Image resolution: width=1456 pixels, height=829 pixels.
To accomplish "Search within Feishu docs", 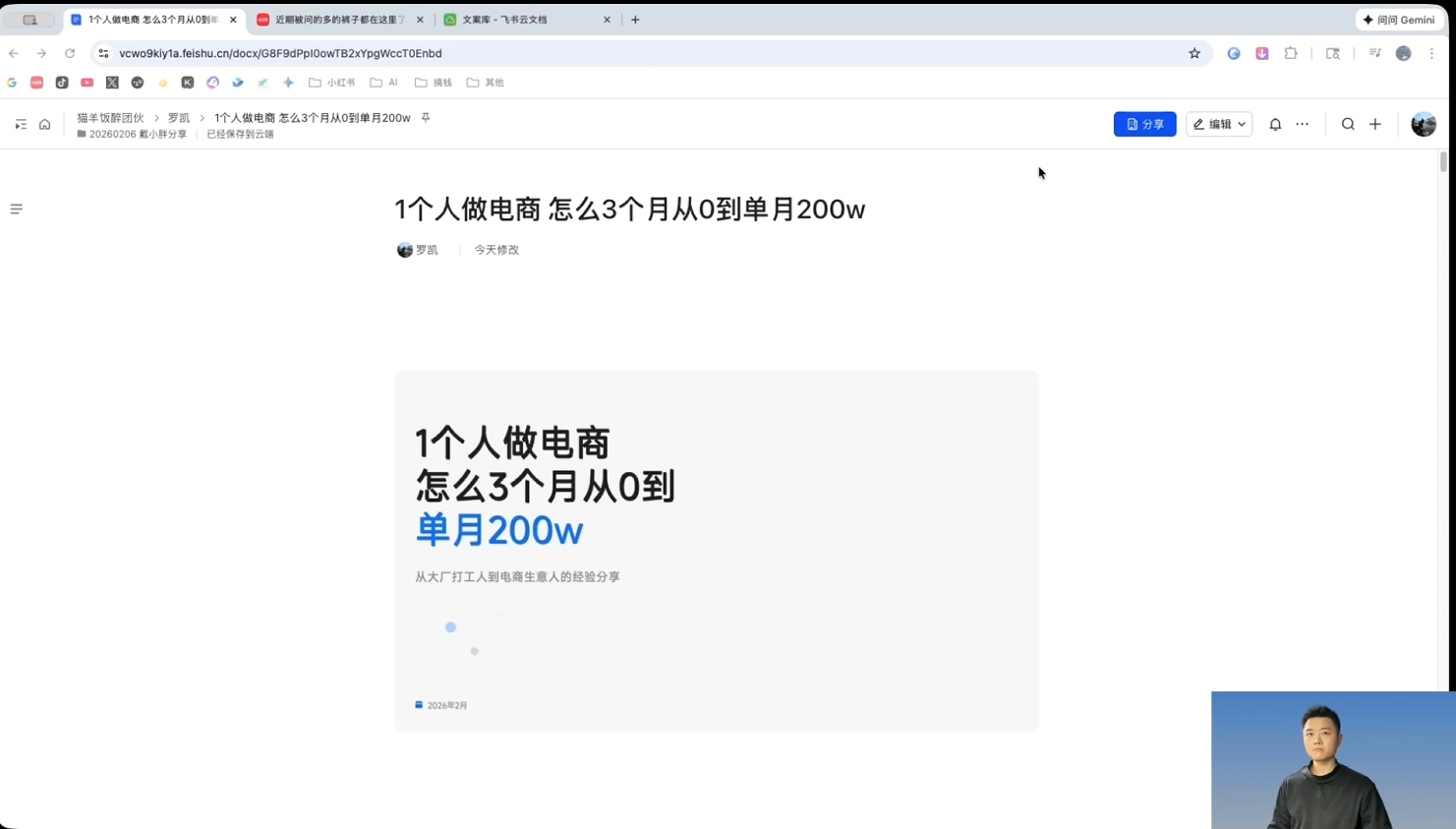I will pos(1348,124).
